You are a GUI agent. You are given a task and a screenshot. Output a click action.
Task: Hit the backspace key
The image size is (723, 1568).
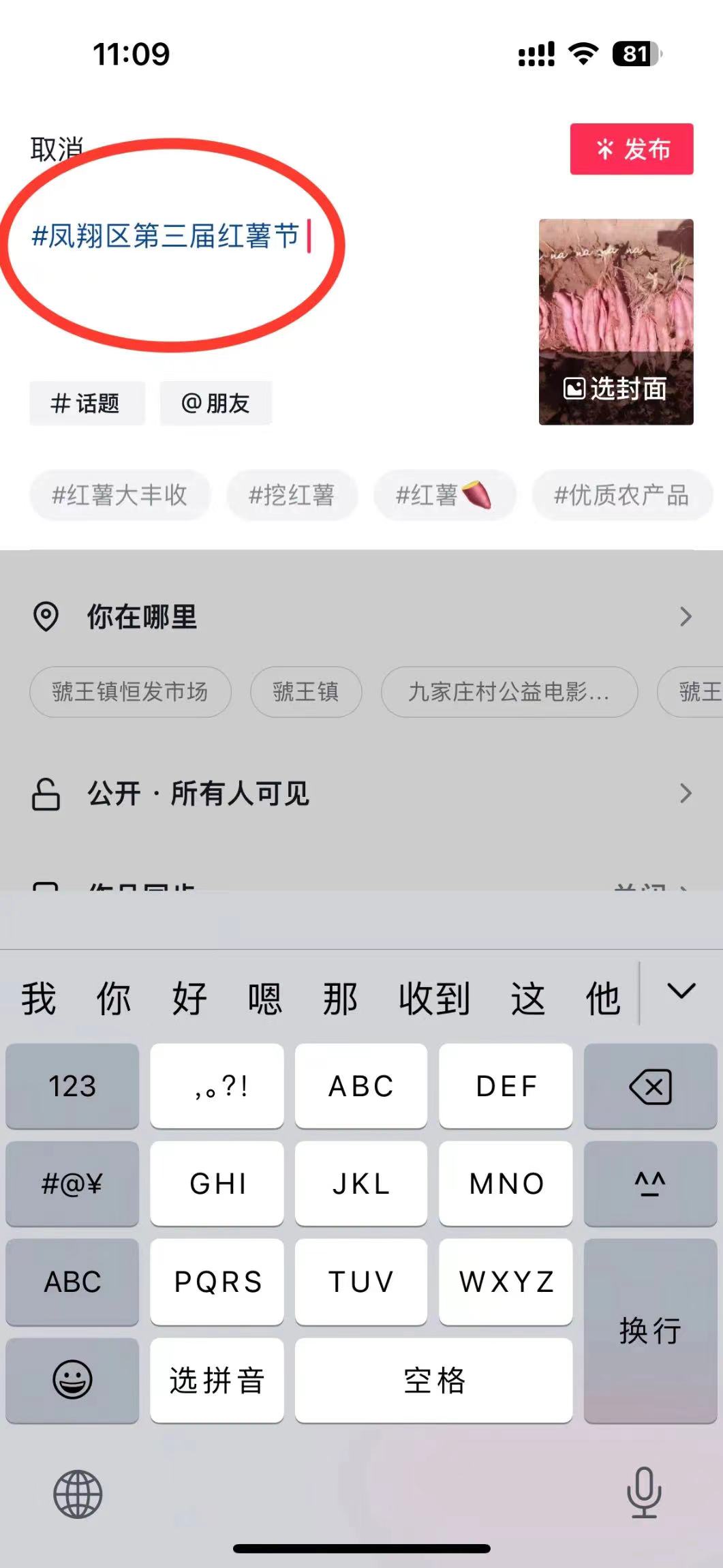pos(650,1085)
